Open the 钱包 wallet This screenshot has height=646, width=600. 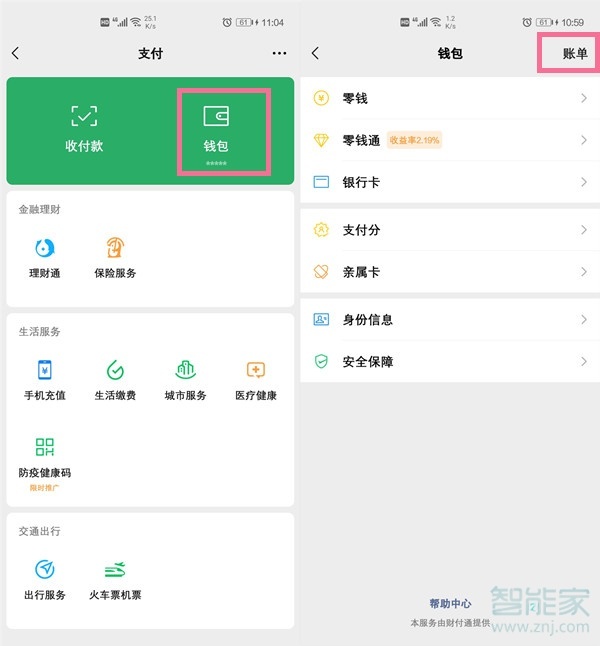pos(216,130)
